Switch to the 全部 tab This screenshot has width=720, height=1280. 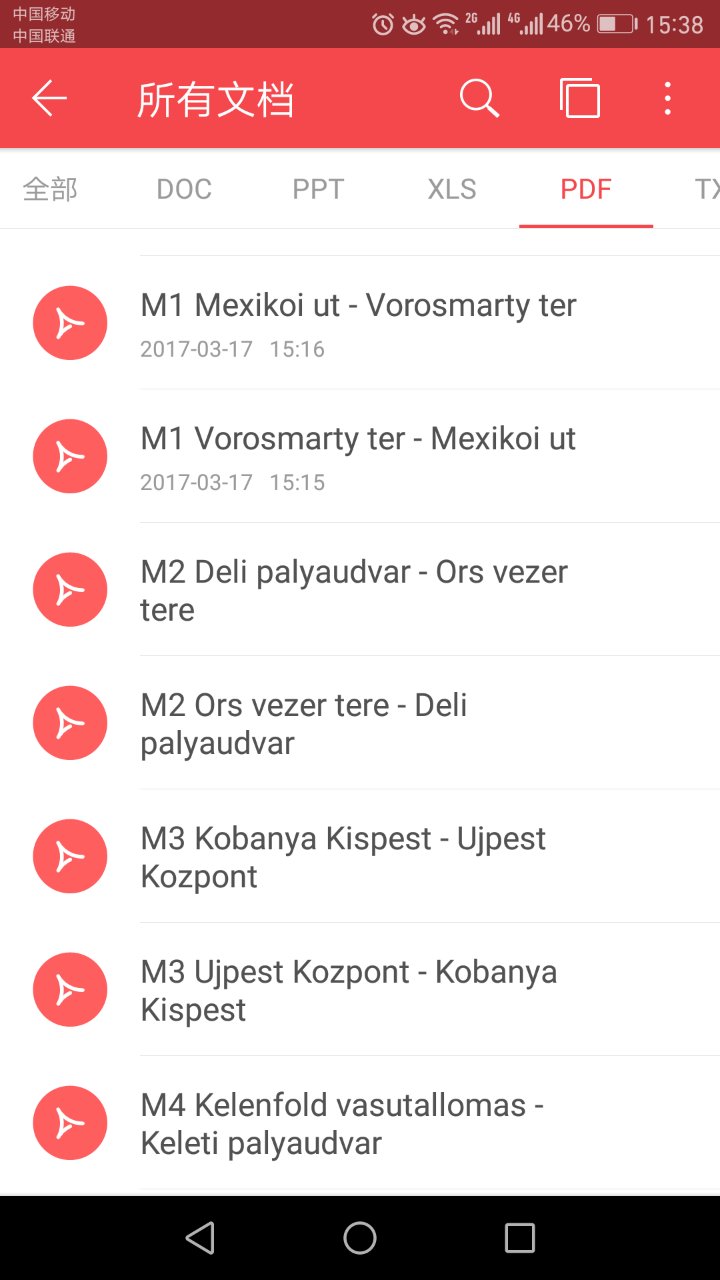50,189
